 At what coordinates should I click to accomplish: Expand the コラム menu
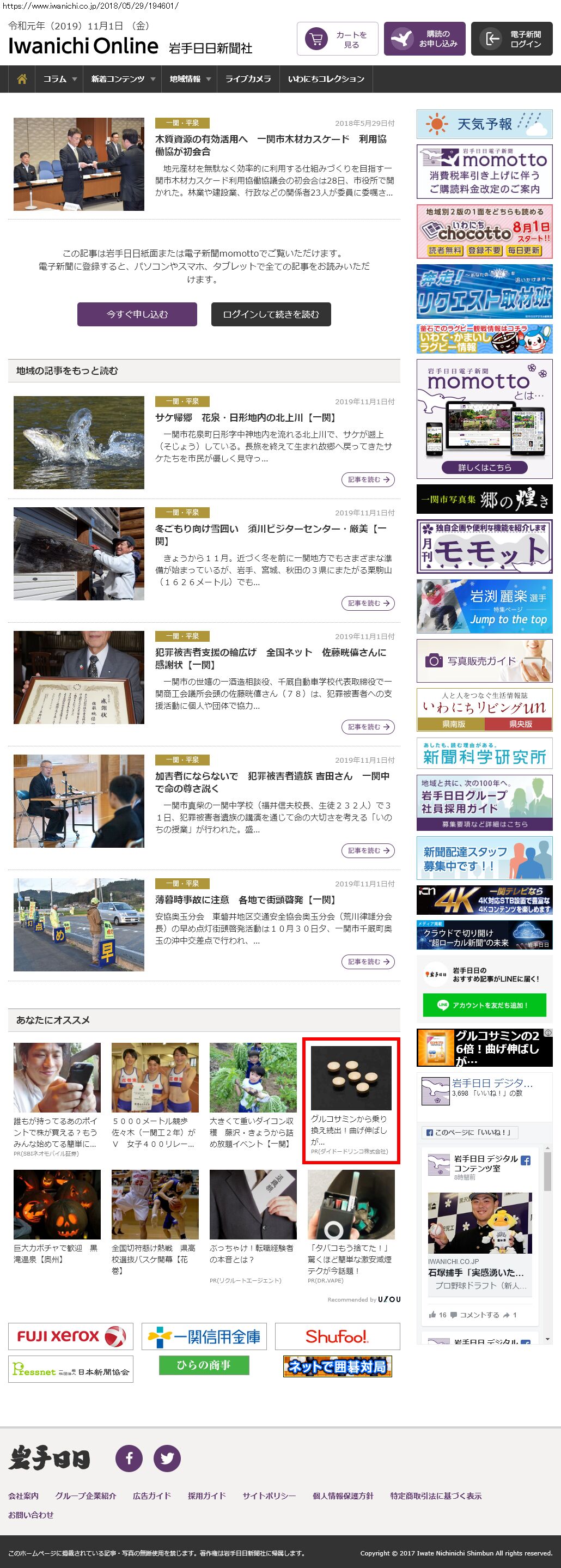(59, 79)
